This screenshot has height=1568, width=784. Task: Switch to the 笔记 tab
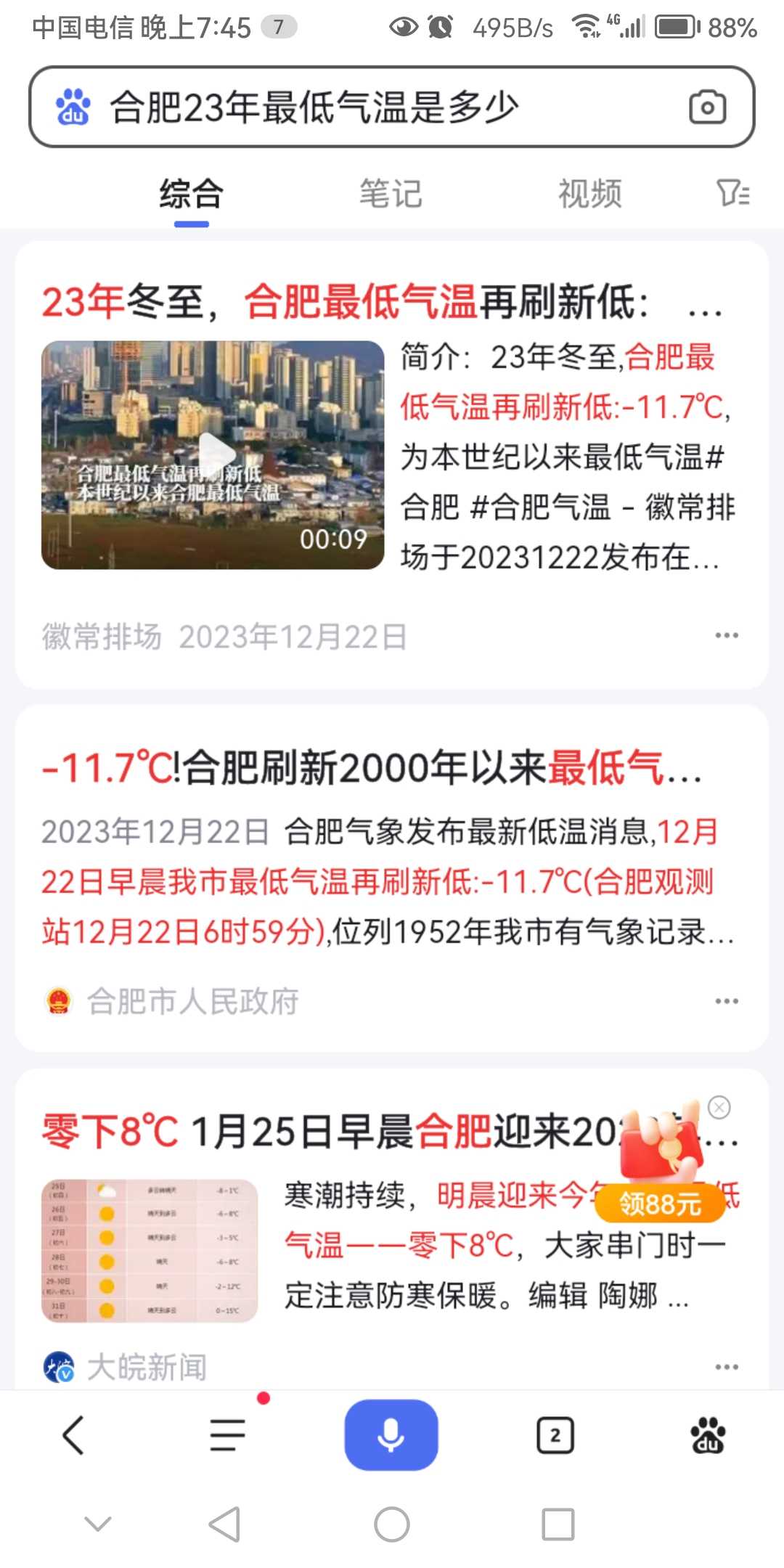pos(391,194)
